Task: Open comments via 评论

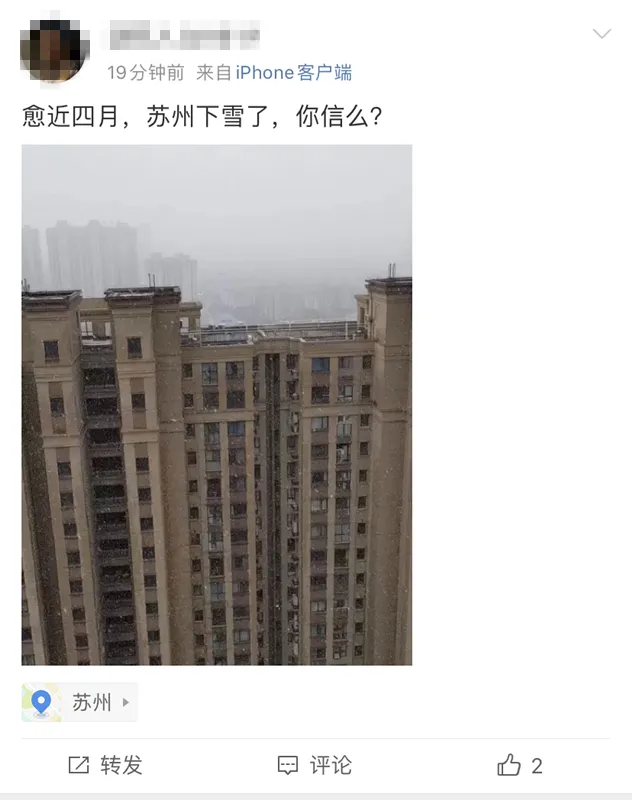Action: [x=314, y=766]
